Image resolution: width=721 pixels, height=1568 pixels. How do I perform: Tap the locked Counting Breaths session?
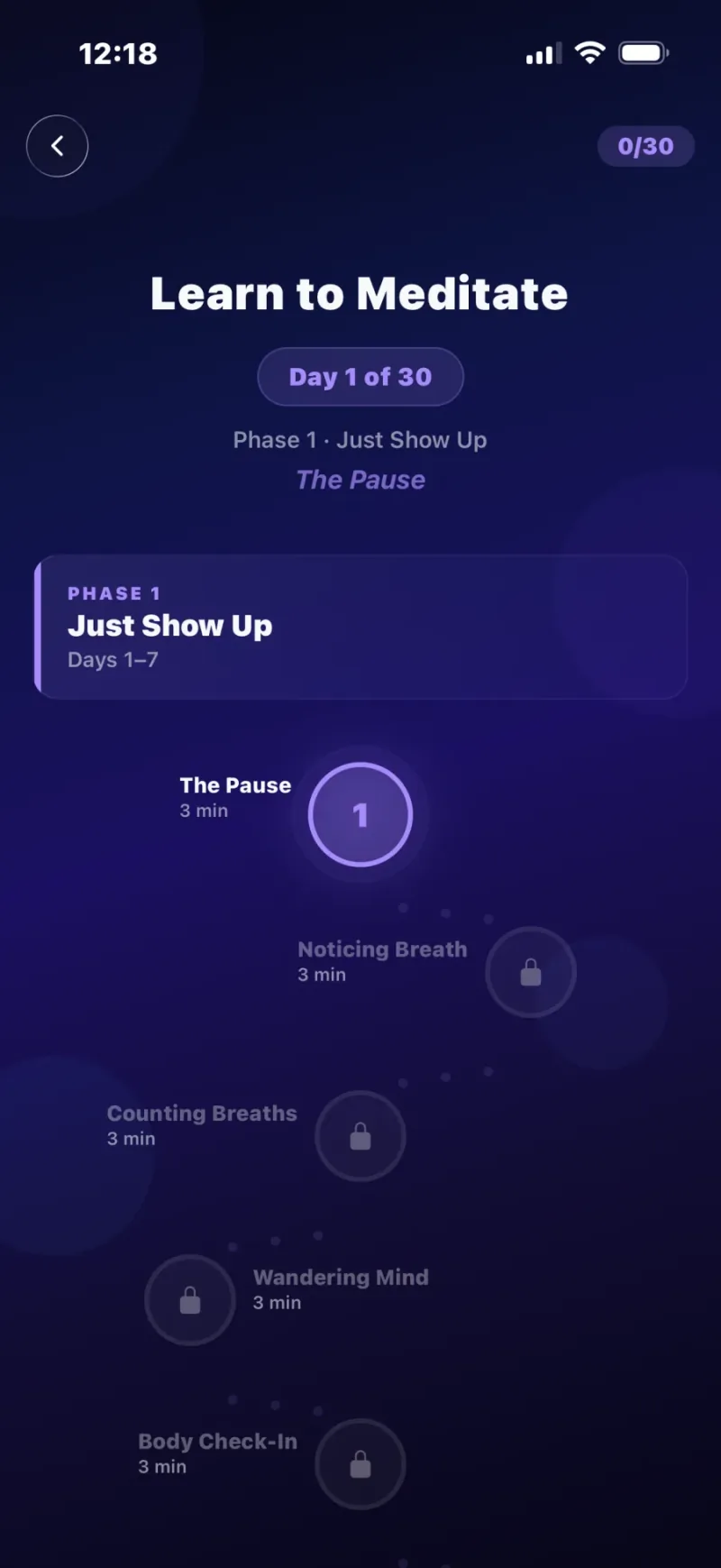click(360, 1136)
